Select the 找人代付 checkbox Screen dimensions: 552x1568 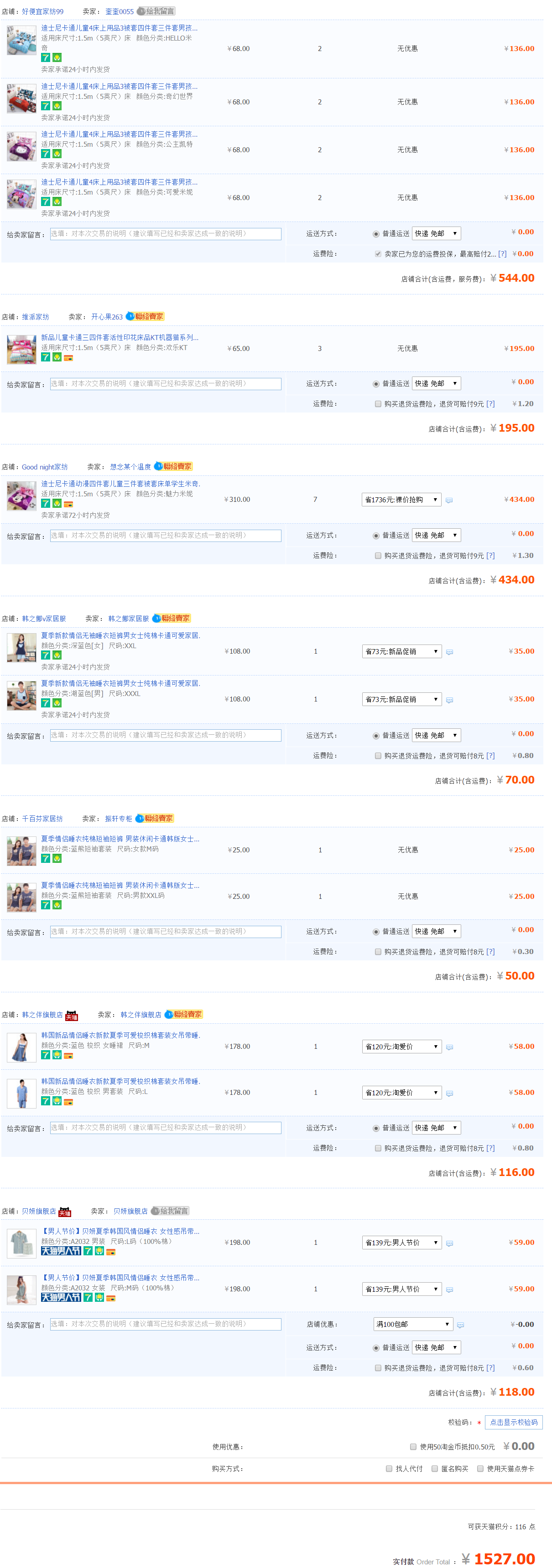(389, 1469)
